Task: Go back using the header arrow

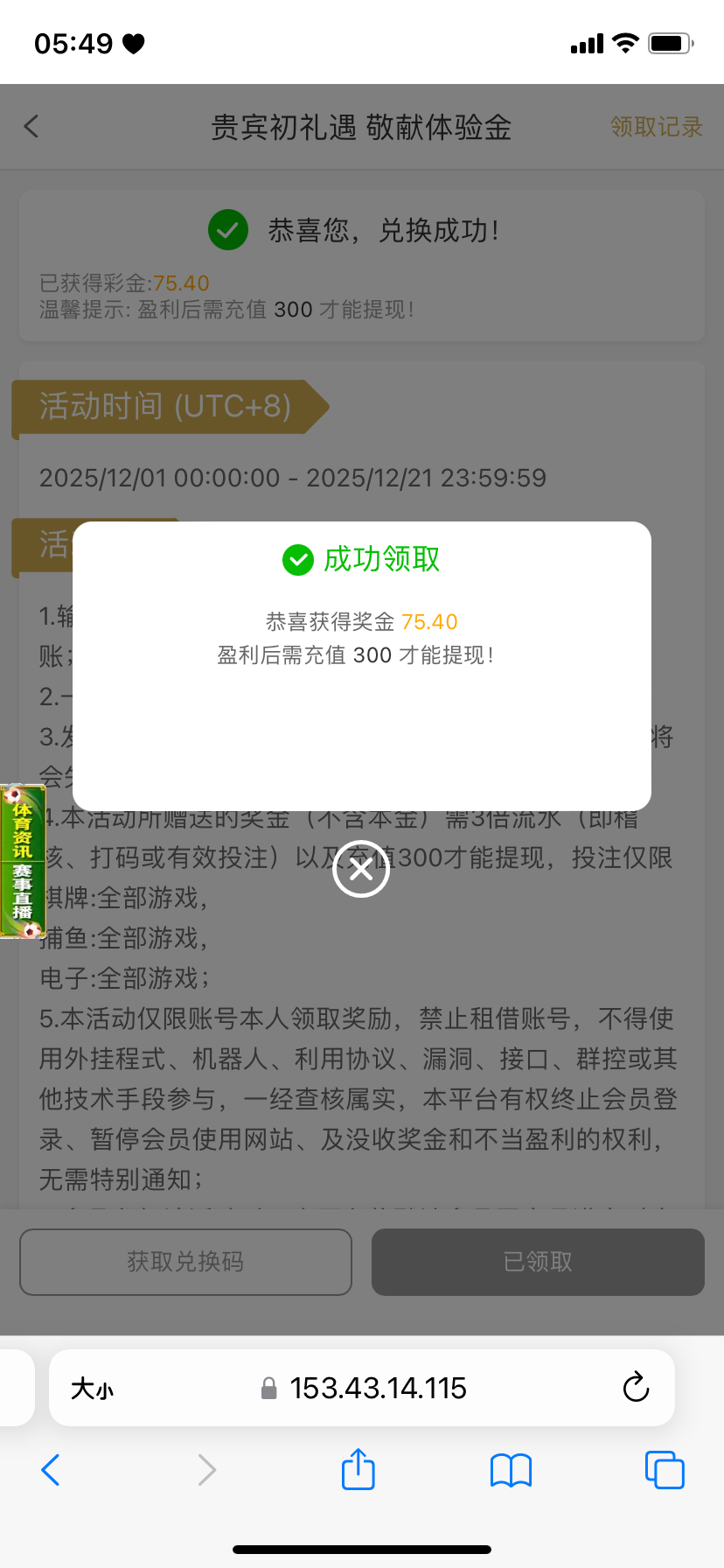Action: pos(32,127)
